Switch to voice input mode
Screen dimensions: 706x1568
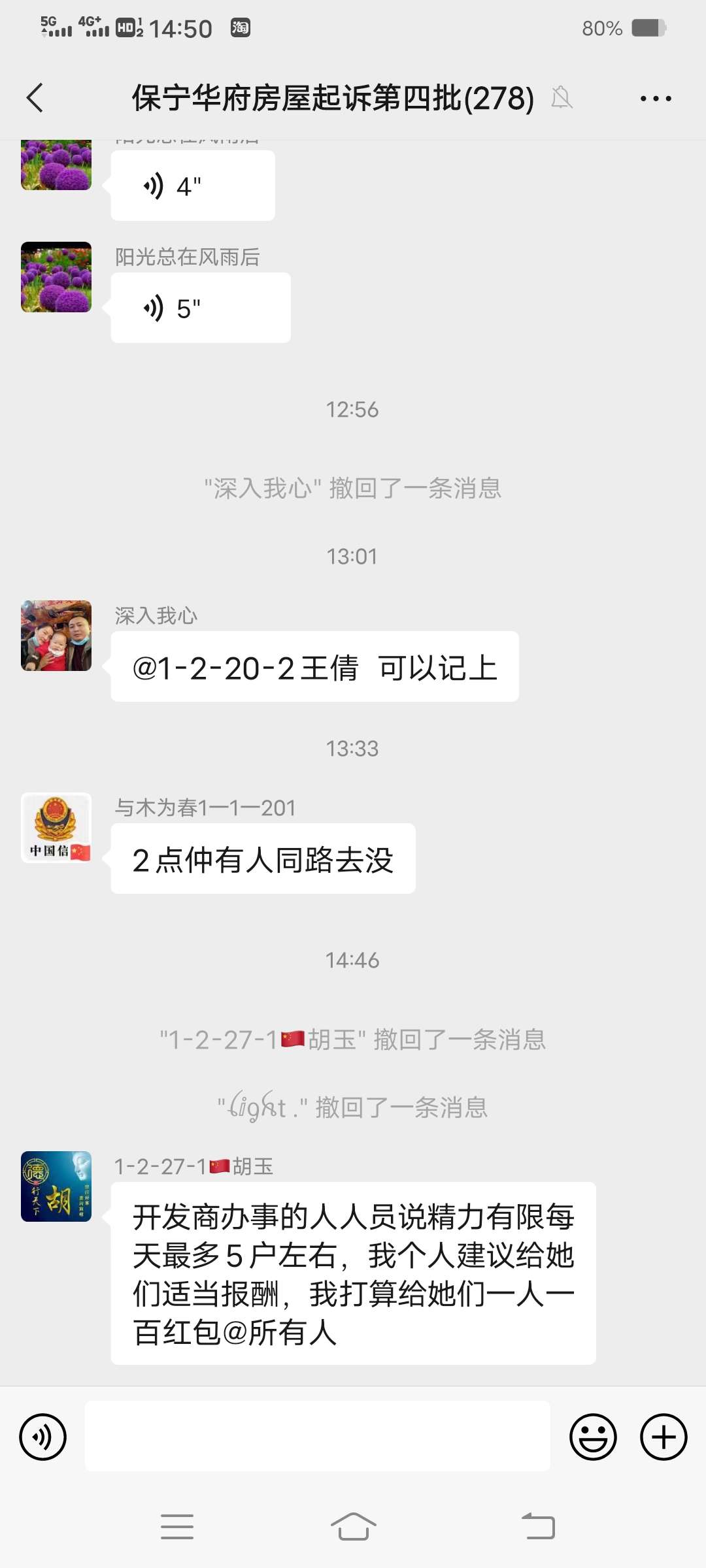click(x=43, y=1437)
